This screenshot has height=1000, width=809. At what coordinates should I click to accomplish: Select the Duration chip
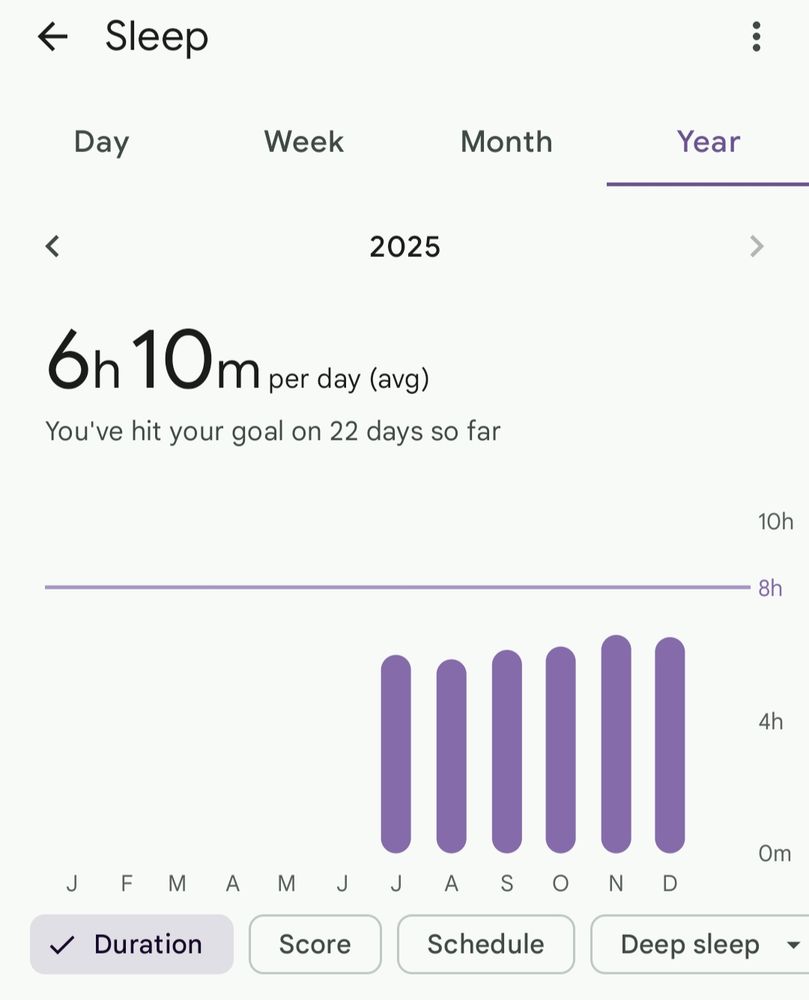tap(131, 944)
